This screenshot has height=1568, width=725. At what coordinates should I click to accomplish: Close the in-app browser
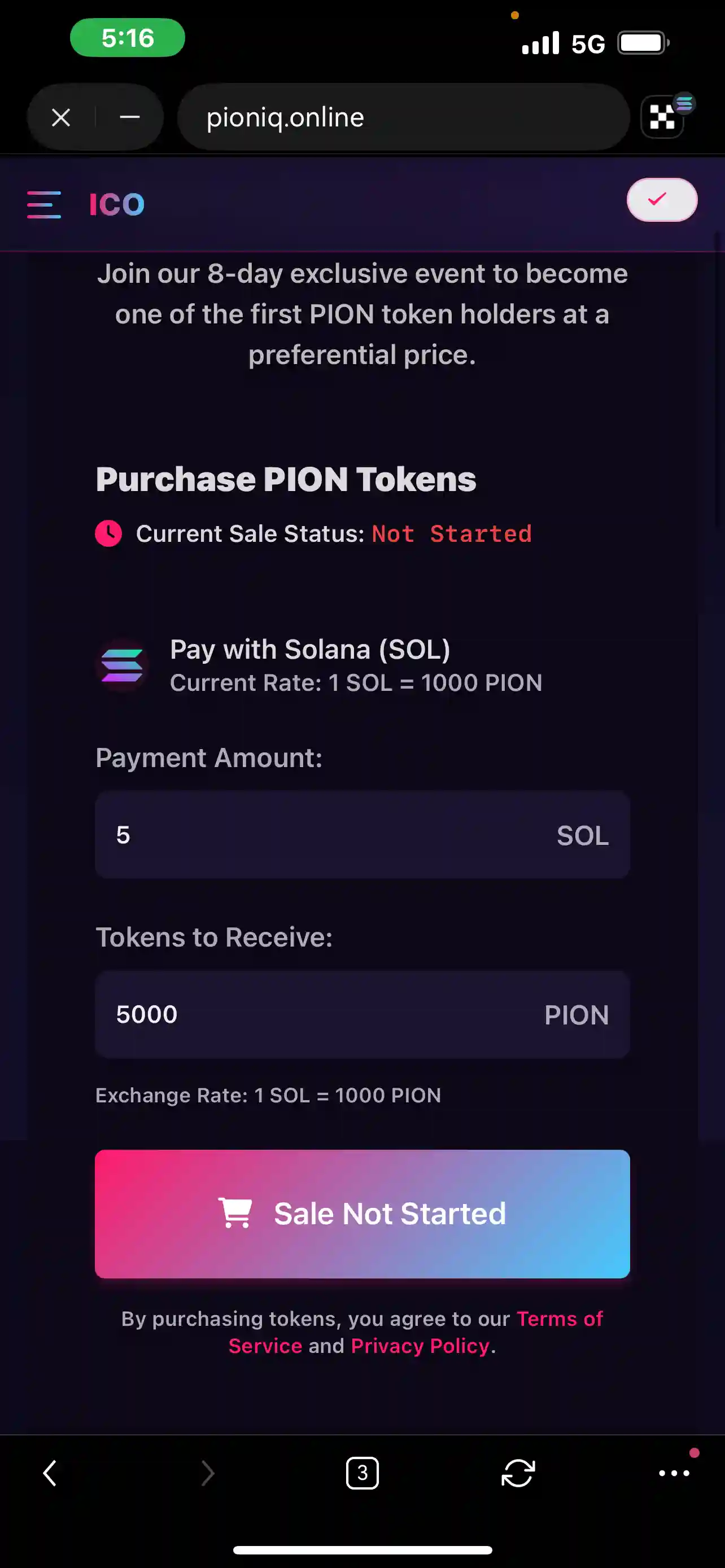[61, 117]
